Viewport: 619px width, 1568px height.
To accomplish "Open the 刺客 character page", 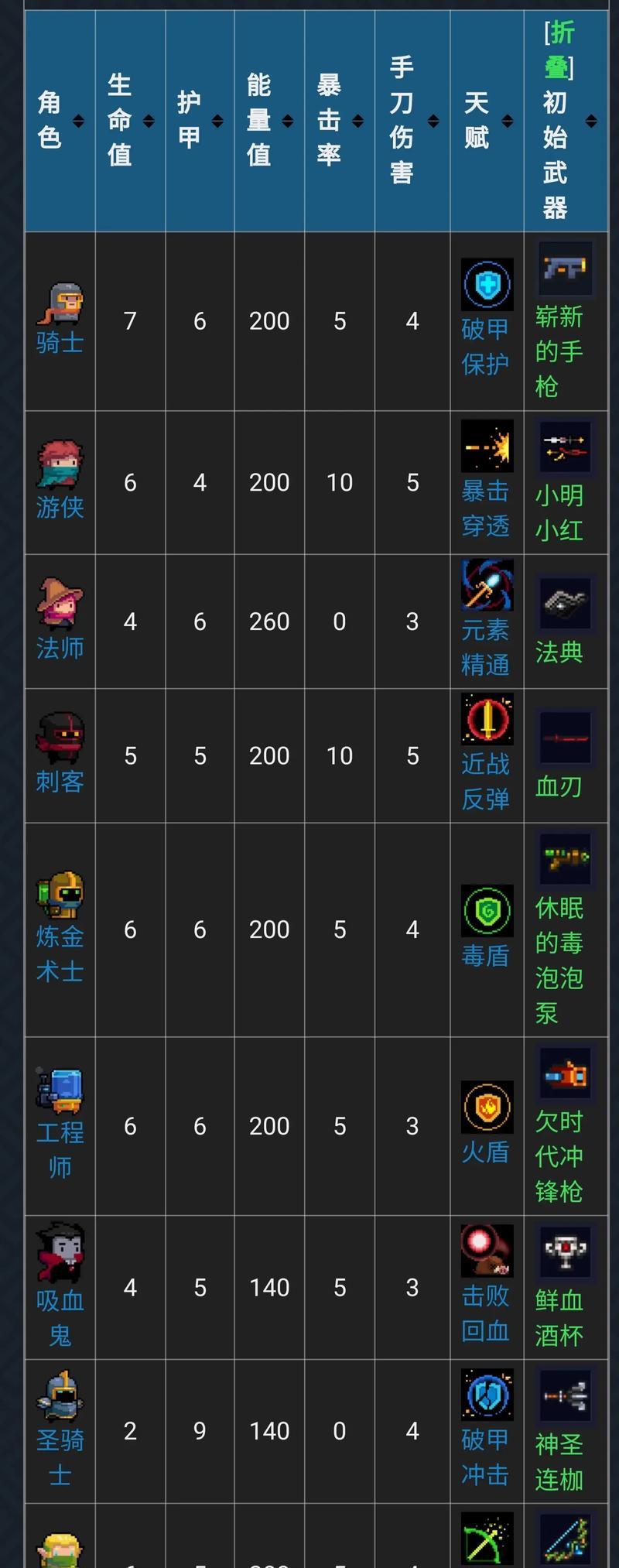I will 60,781.
